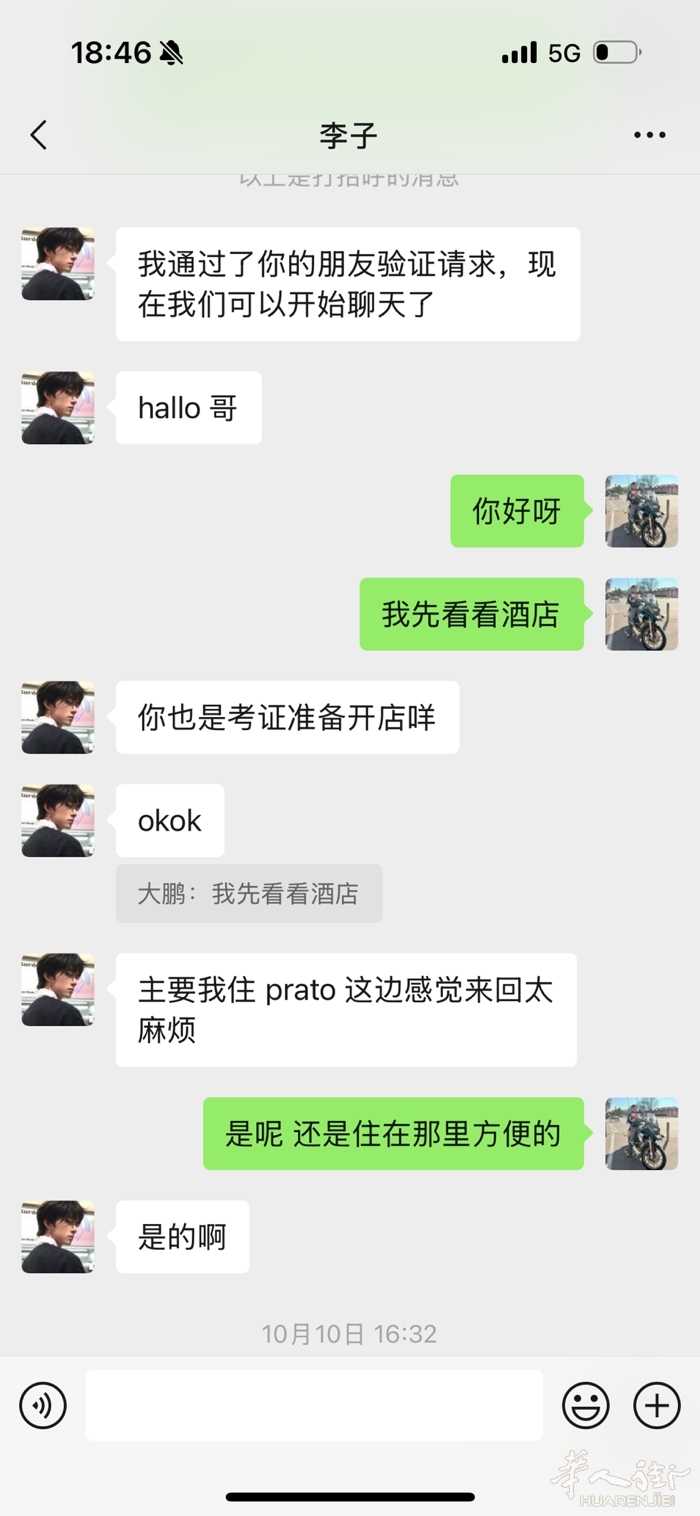700x1516 pixels.
Task: Tap the quoted message under okok
Action: tap(248, 893)
